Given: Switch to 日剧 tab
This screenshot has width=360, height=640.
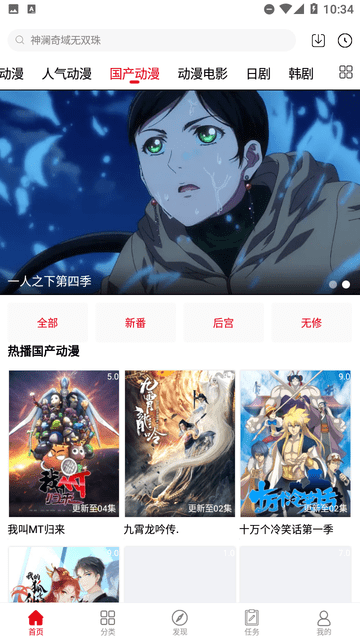Looking at the screenshot, I should [x=258, y=74].
